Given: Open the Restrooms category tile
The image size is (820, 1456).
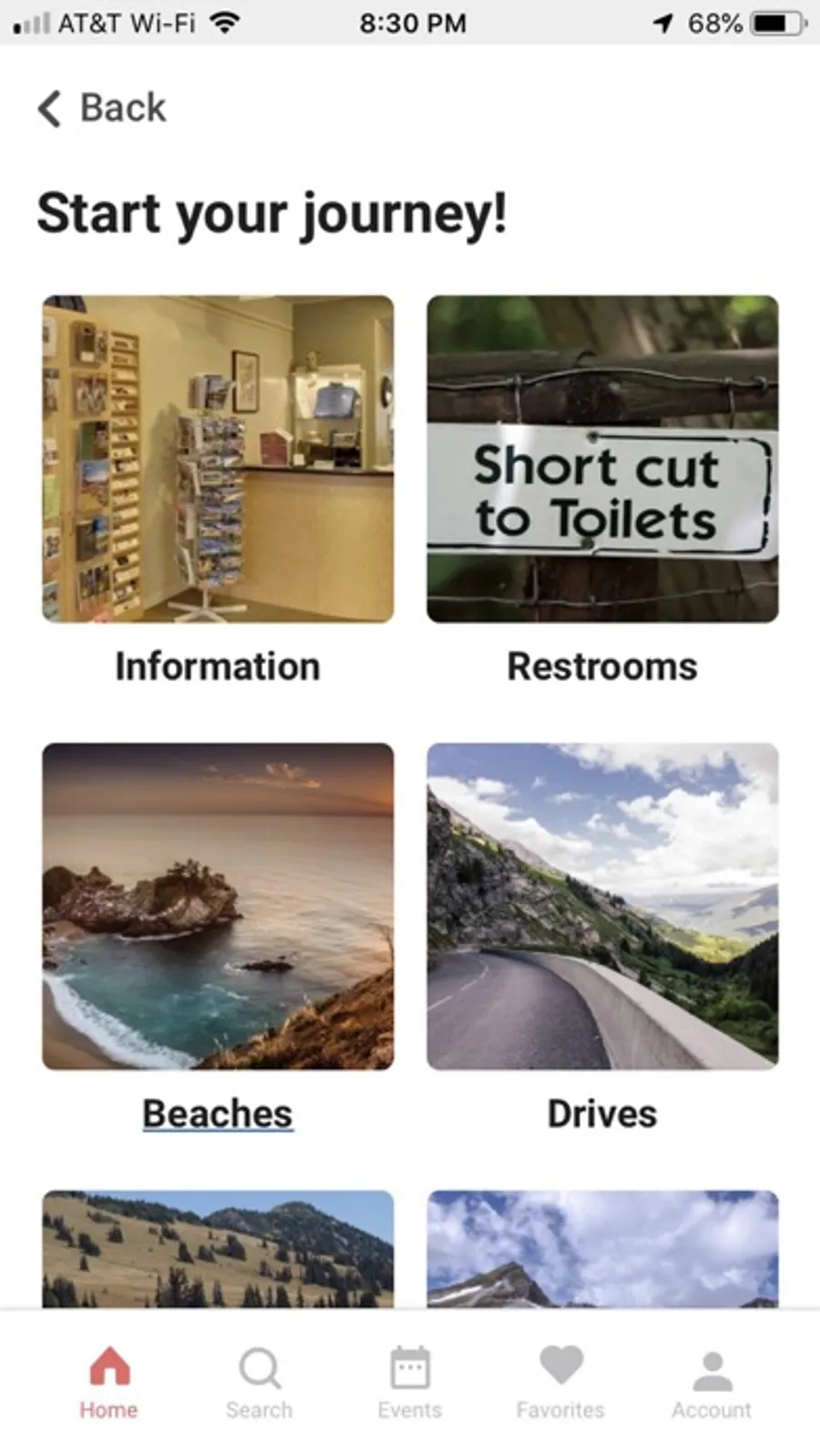Looking at the screenshot, I should (x=602, y=458).
